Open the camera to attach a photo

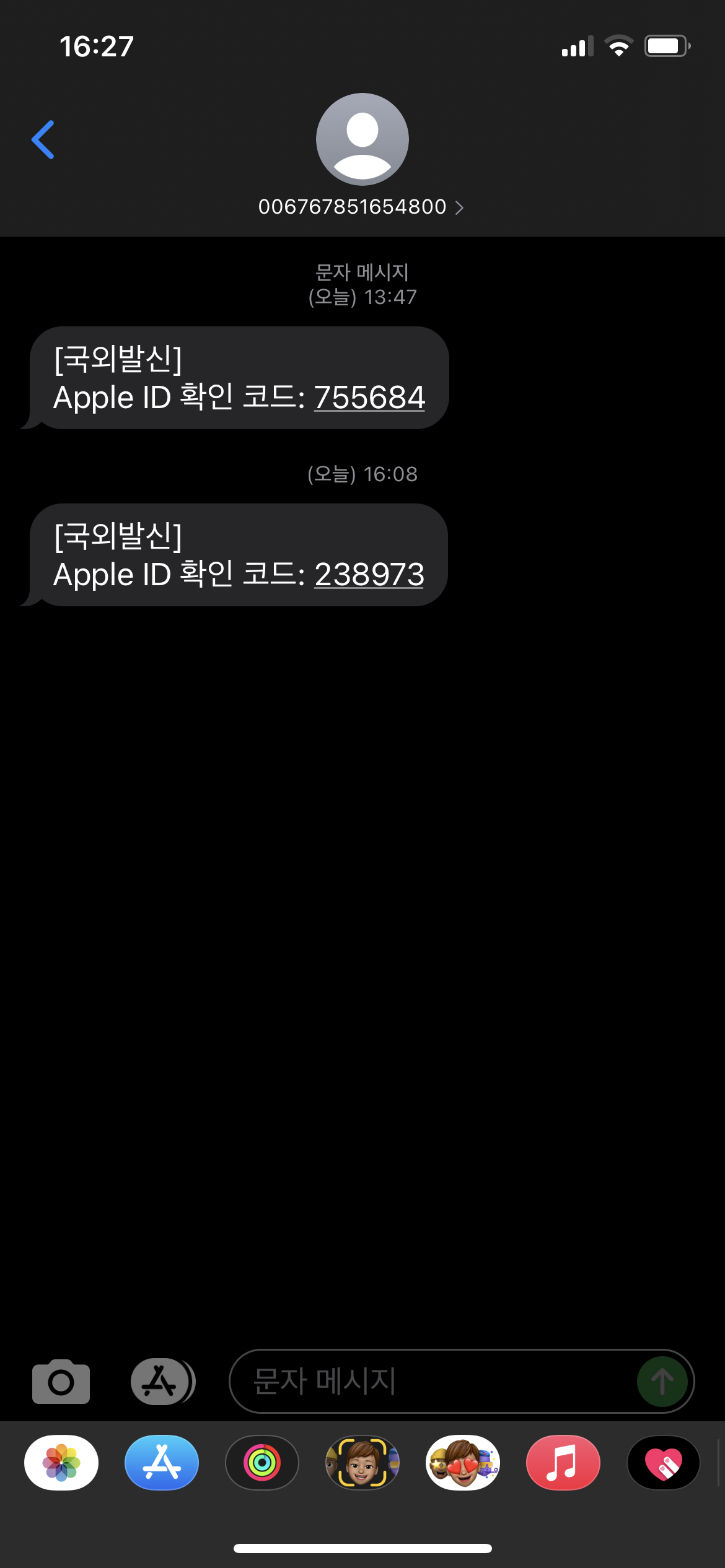pos(61,1382)
